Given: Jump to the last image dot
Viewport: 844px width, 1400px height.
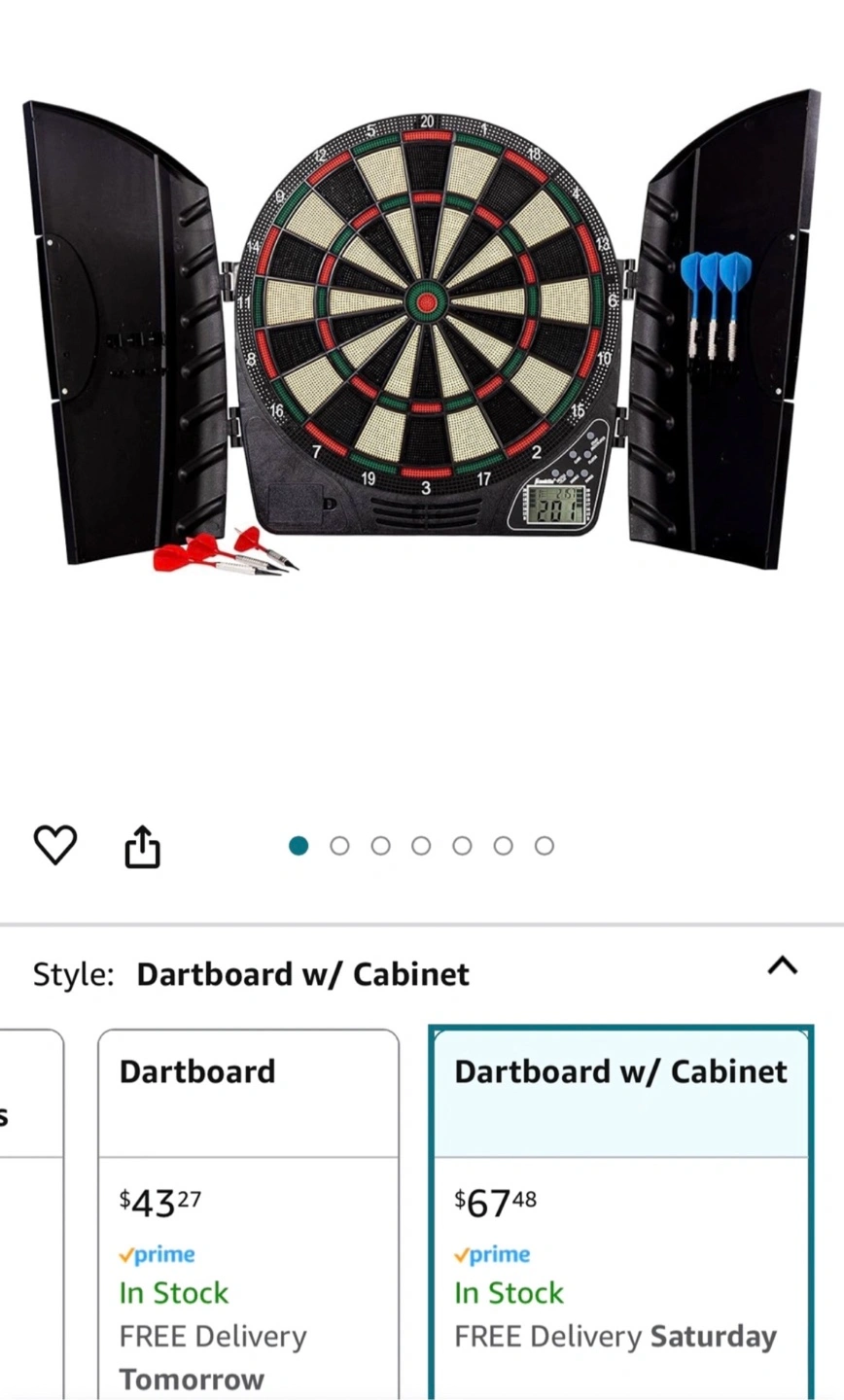Looking at the screenshot, I should (x=545, y=846).
